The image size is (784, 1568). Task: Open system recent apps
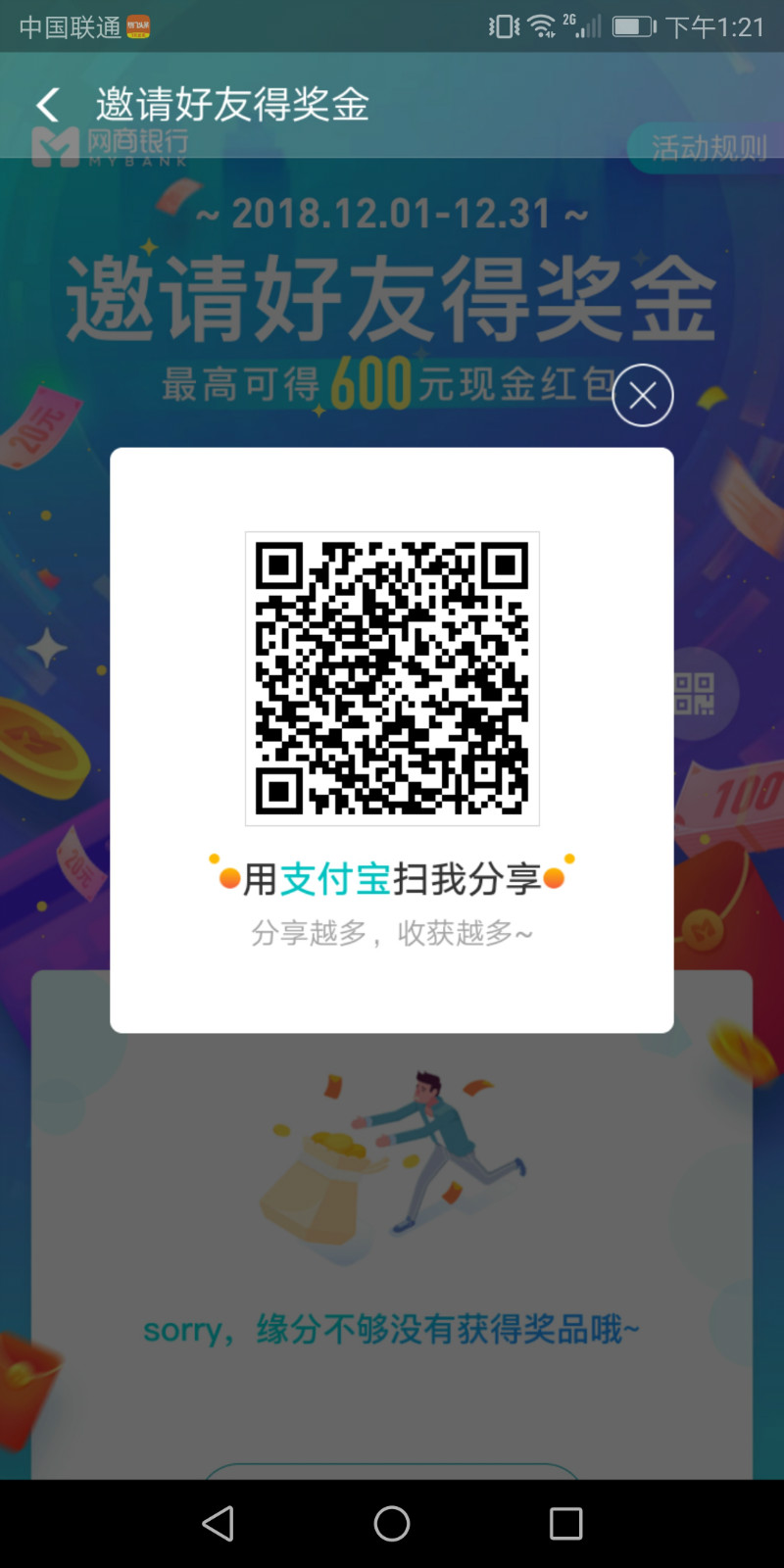click(565, 1523)
